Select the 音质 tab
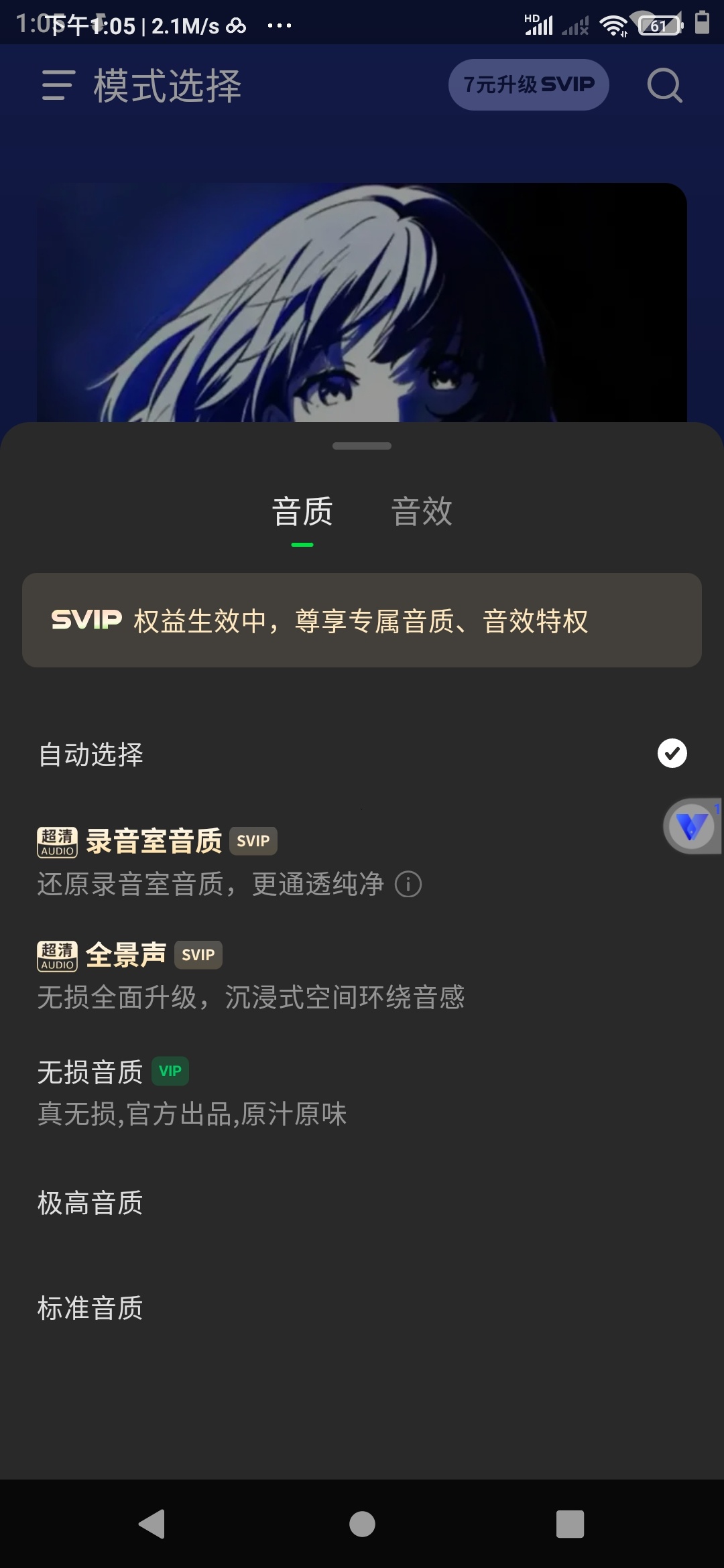Viewport: 724px width, 1568px height. click(302, 511)
